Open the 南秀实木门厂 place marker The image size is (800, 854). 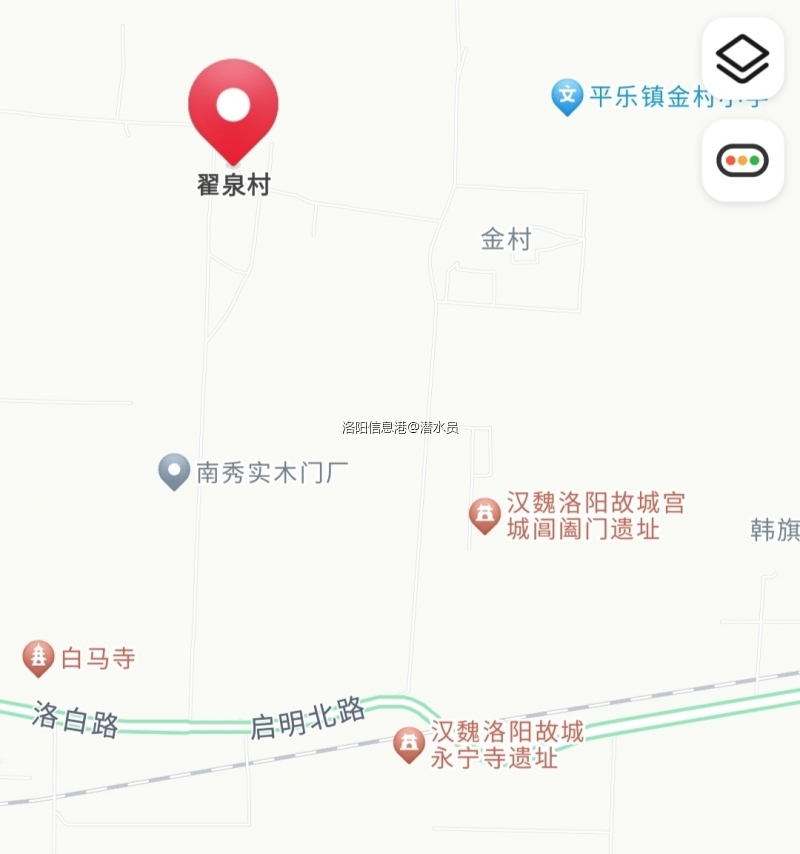(x=175, y=471)
